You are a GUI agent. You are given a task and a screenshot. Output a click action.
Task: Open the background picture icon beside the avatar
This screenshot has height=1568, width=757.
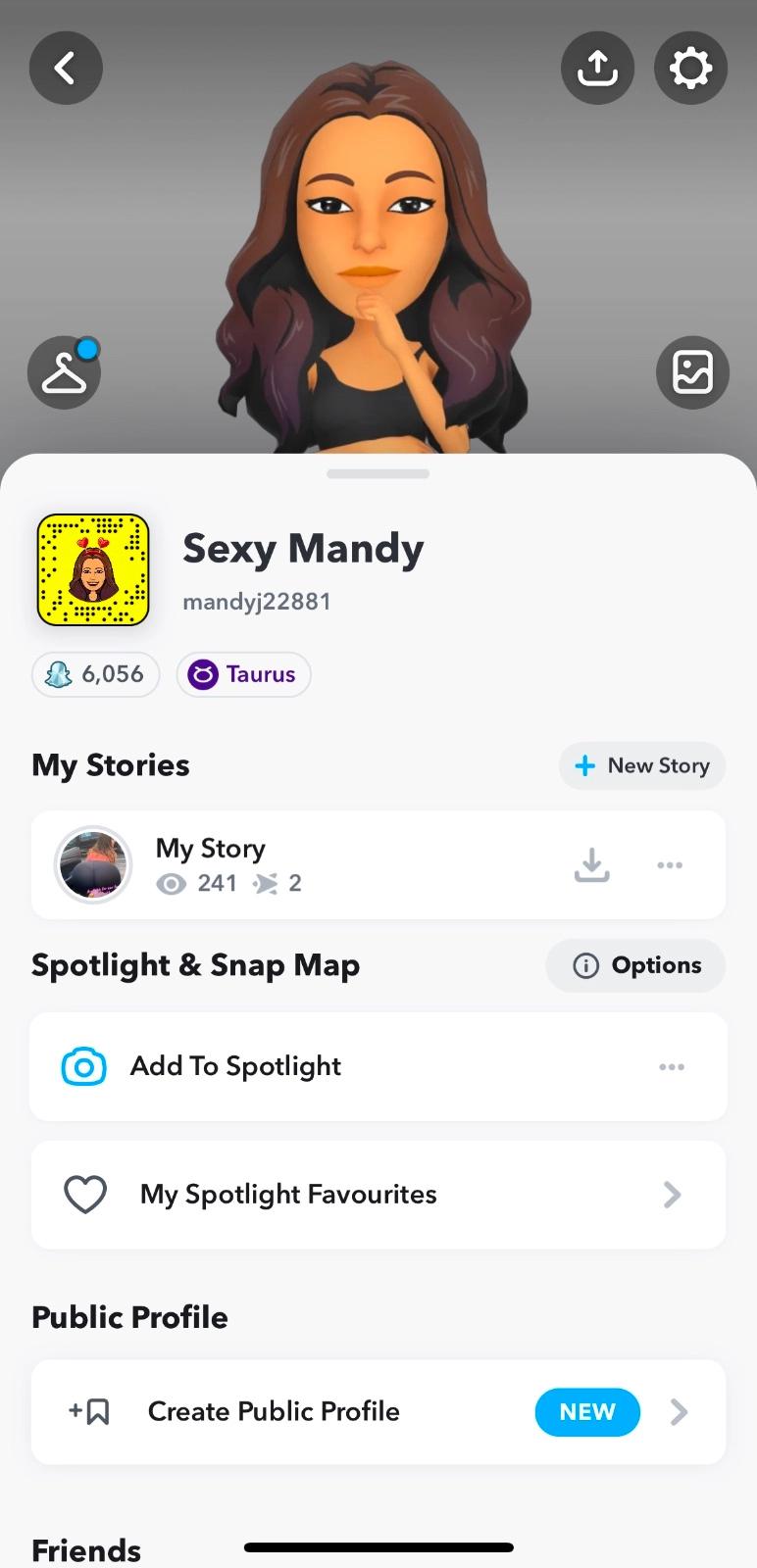(692, 372)
